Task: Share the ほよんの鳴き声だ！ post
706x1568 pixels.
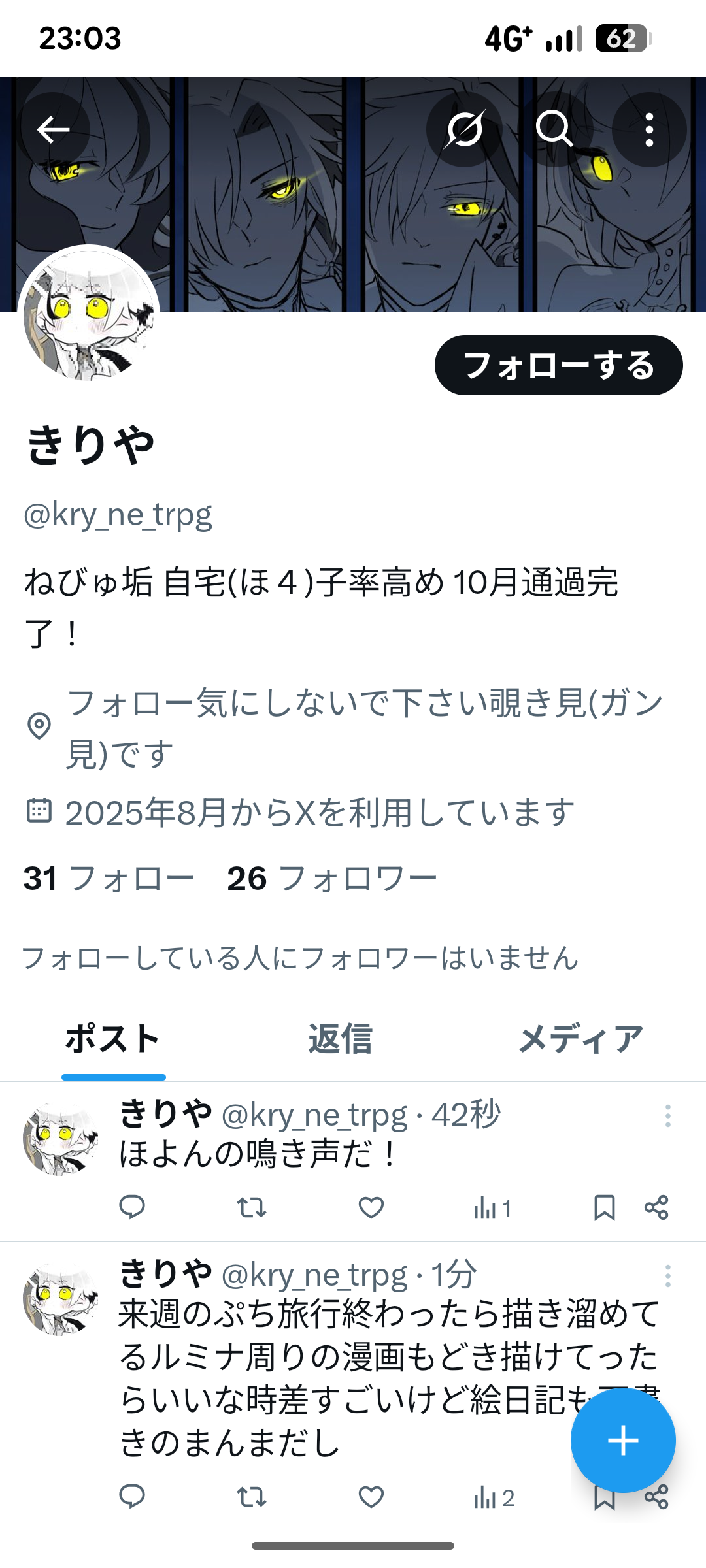Action: (656, 1207)
